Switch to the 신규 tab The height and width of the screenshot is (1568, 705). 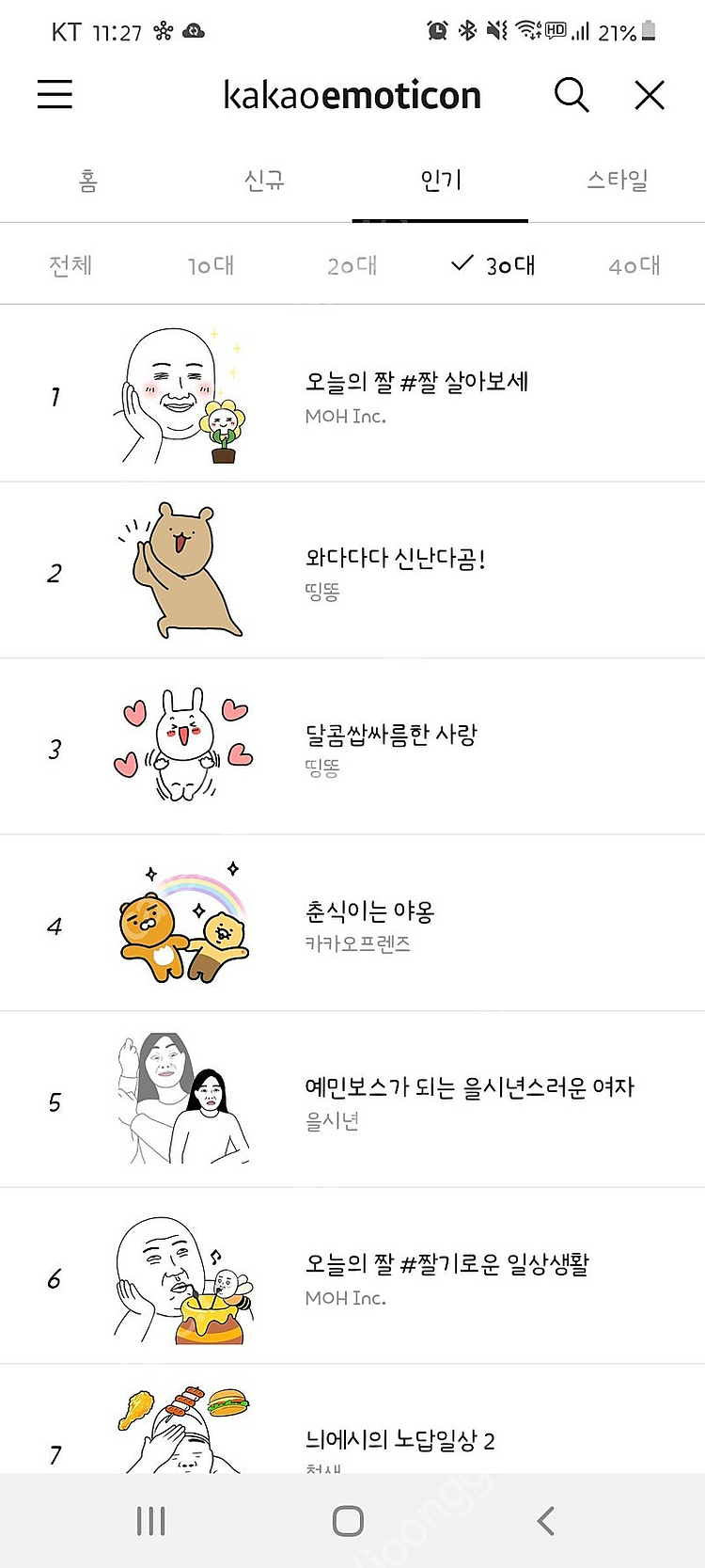tap(264, 181)
